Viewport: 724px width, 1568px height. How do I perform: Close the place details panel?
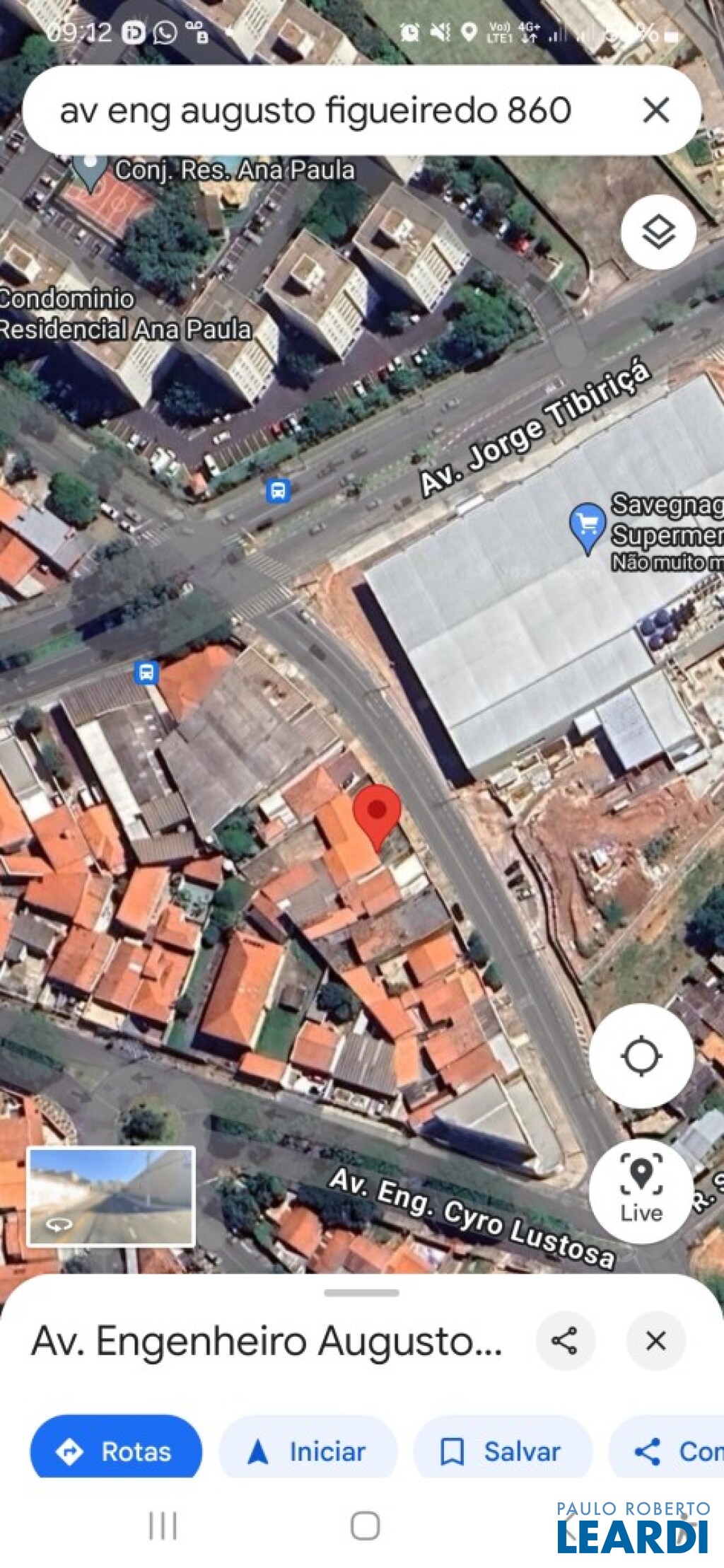655,1340
